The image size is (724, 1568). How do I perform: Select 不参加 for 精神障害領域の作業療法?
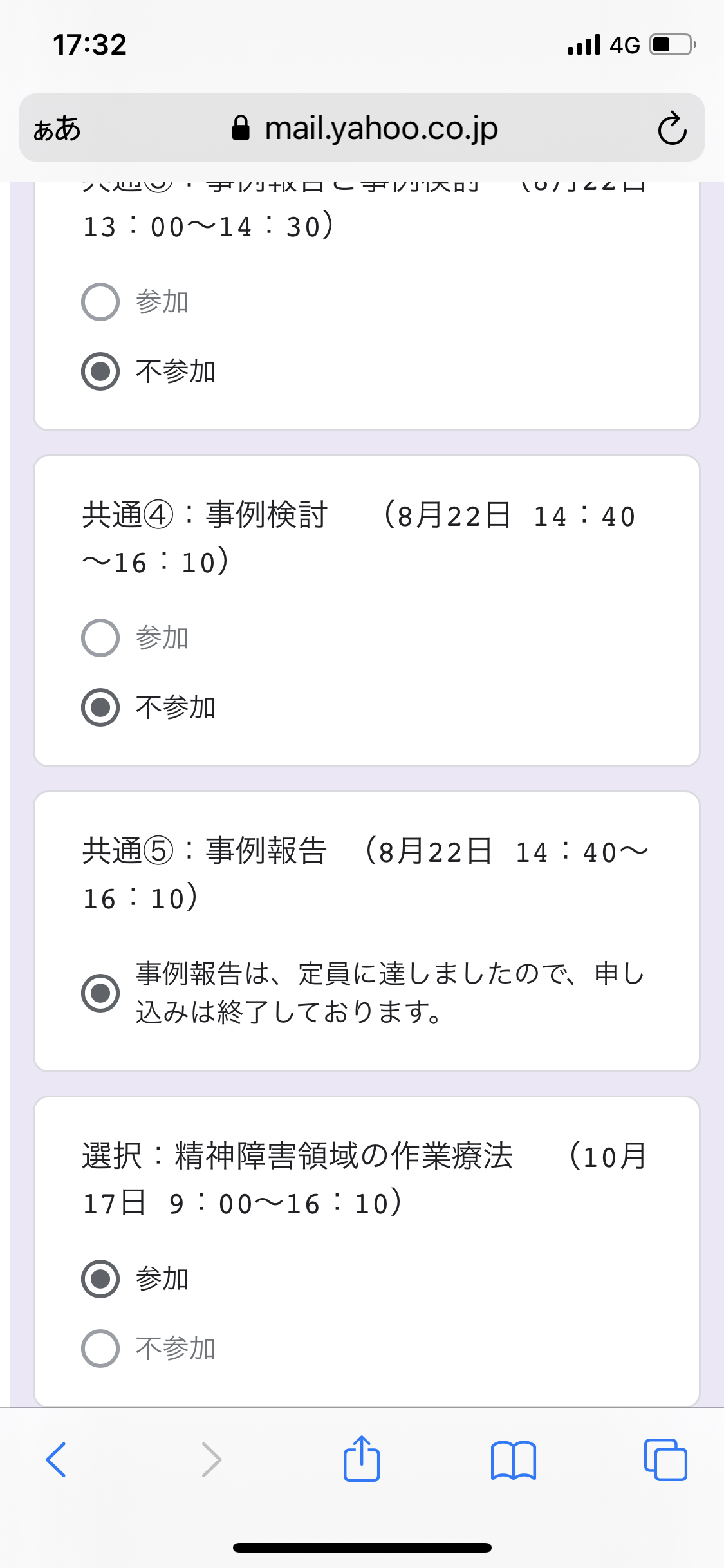click(x=100, y=1348)
